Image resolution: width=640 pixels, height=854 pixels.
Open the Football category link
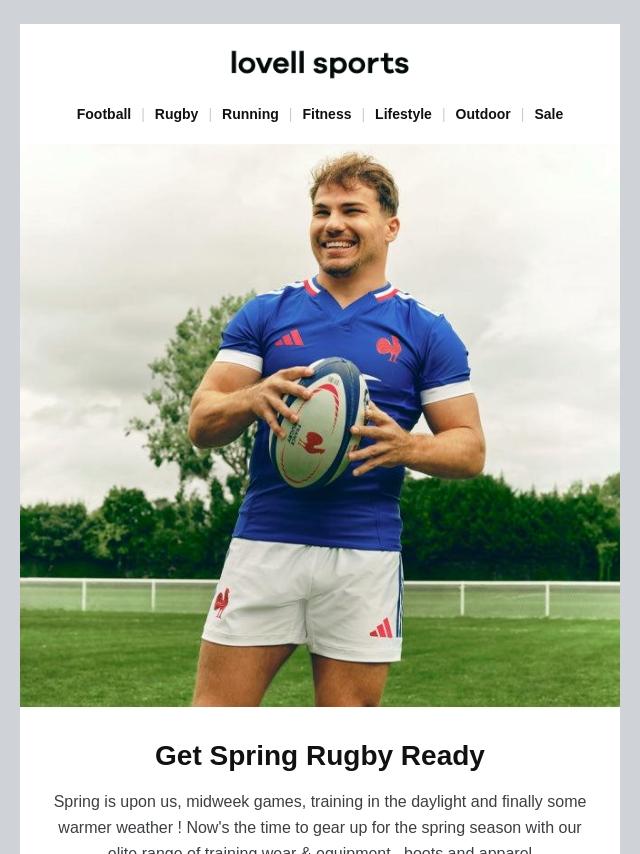coord(104,114)
